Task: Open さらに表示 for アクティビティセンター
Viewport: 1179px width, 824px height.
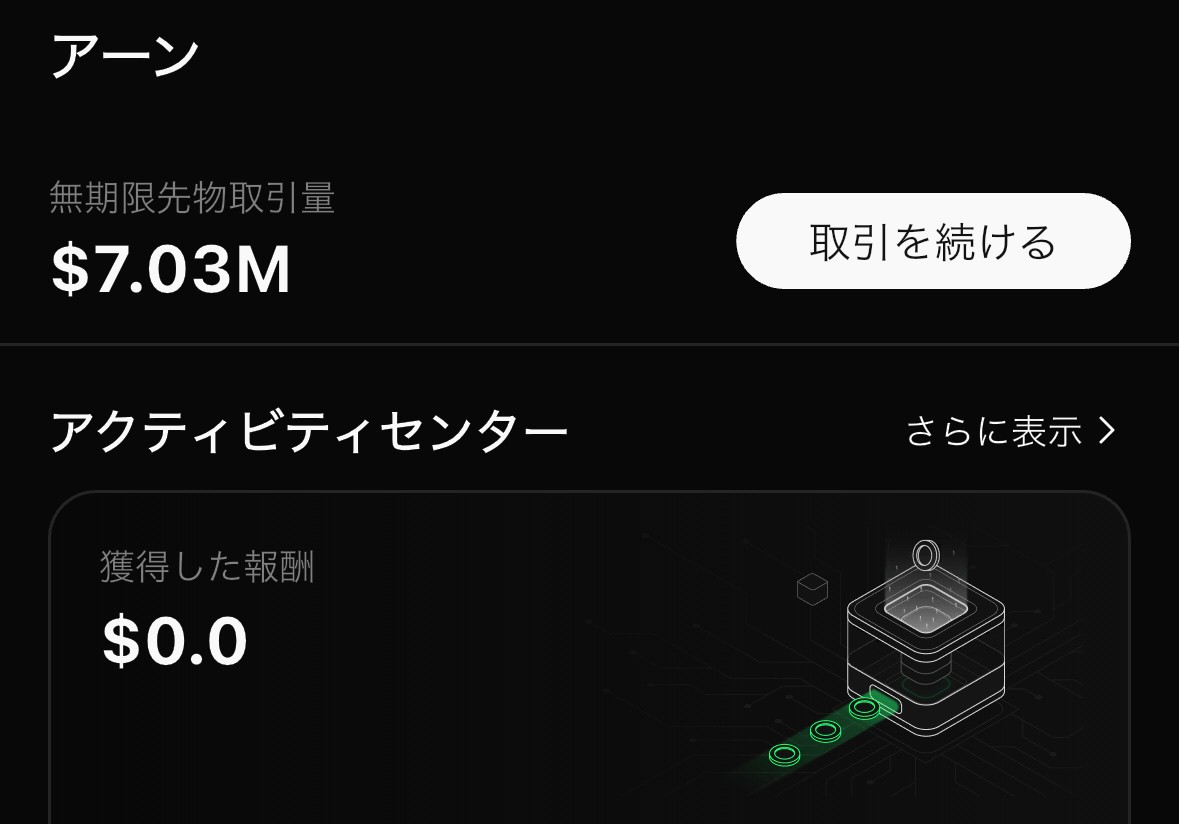Action: coord(1010,431)
